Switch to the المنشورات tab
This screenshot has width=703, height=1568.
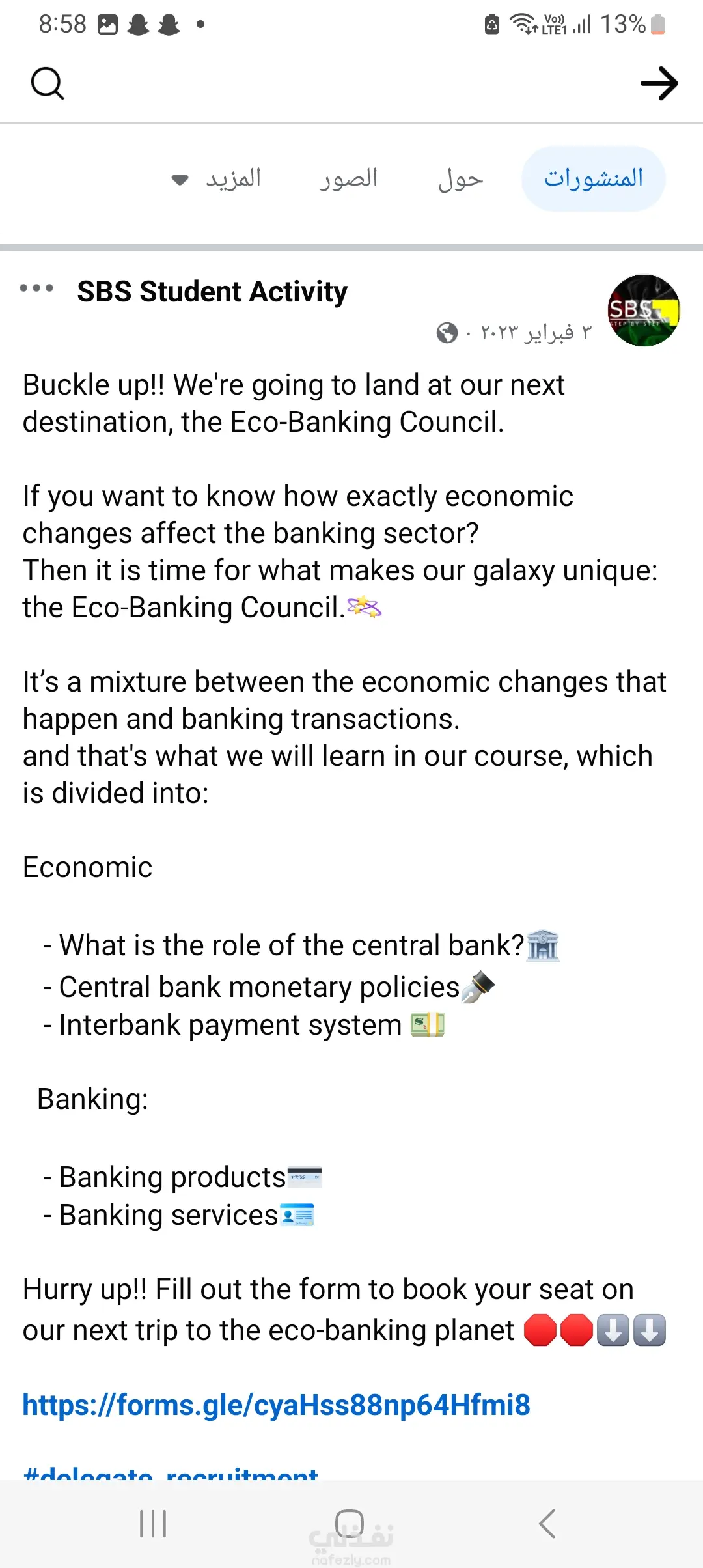point(593,178)
